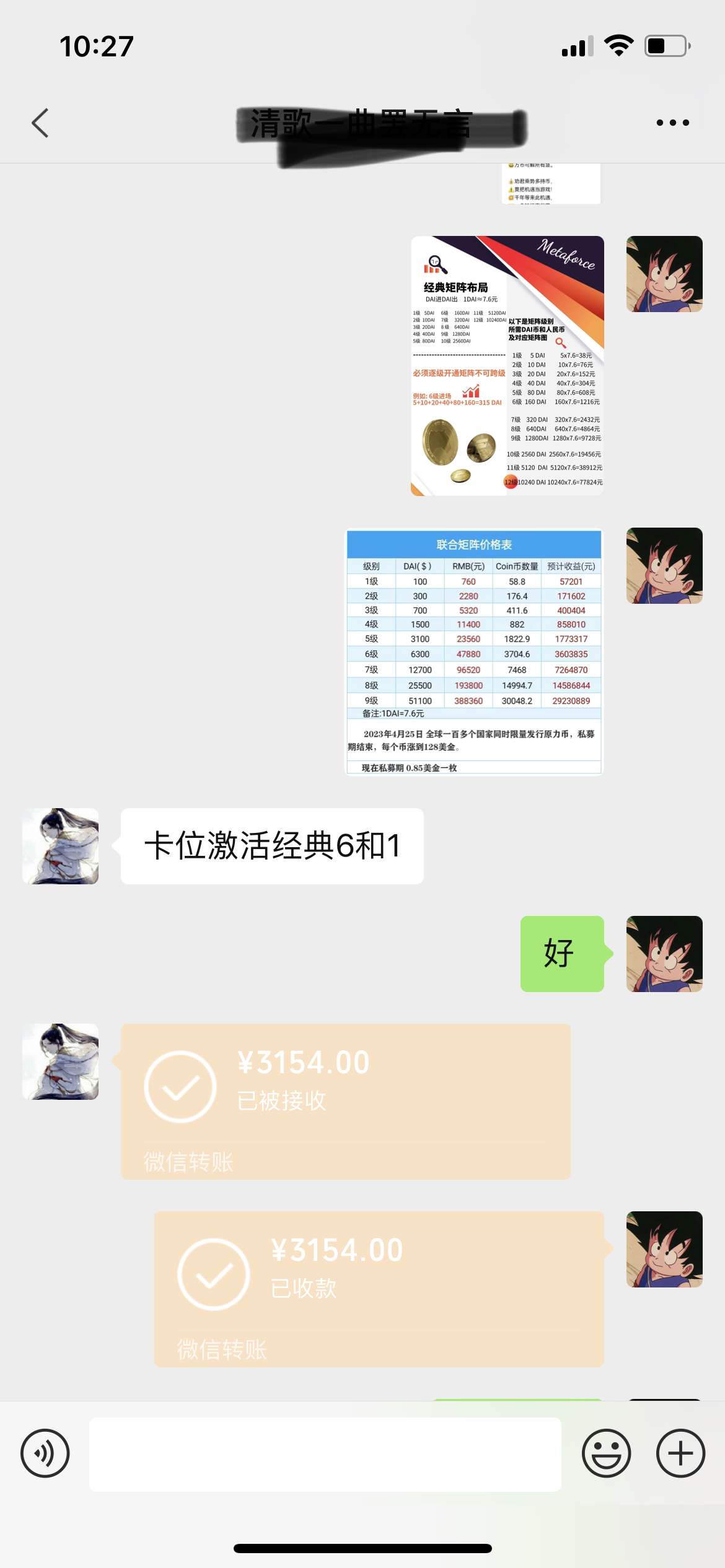Go back to the chat list
This screenshot has width=725, height=1568.
(40, 123)
